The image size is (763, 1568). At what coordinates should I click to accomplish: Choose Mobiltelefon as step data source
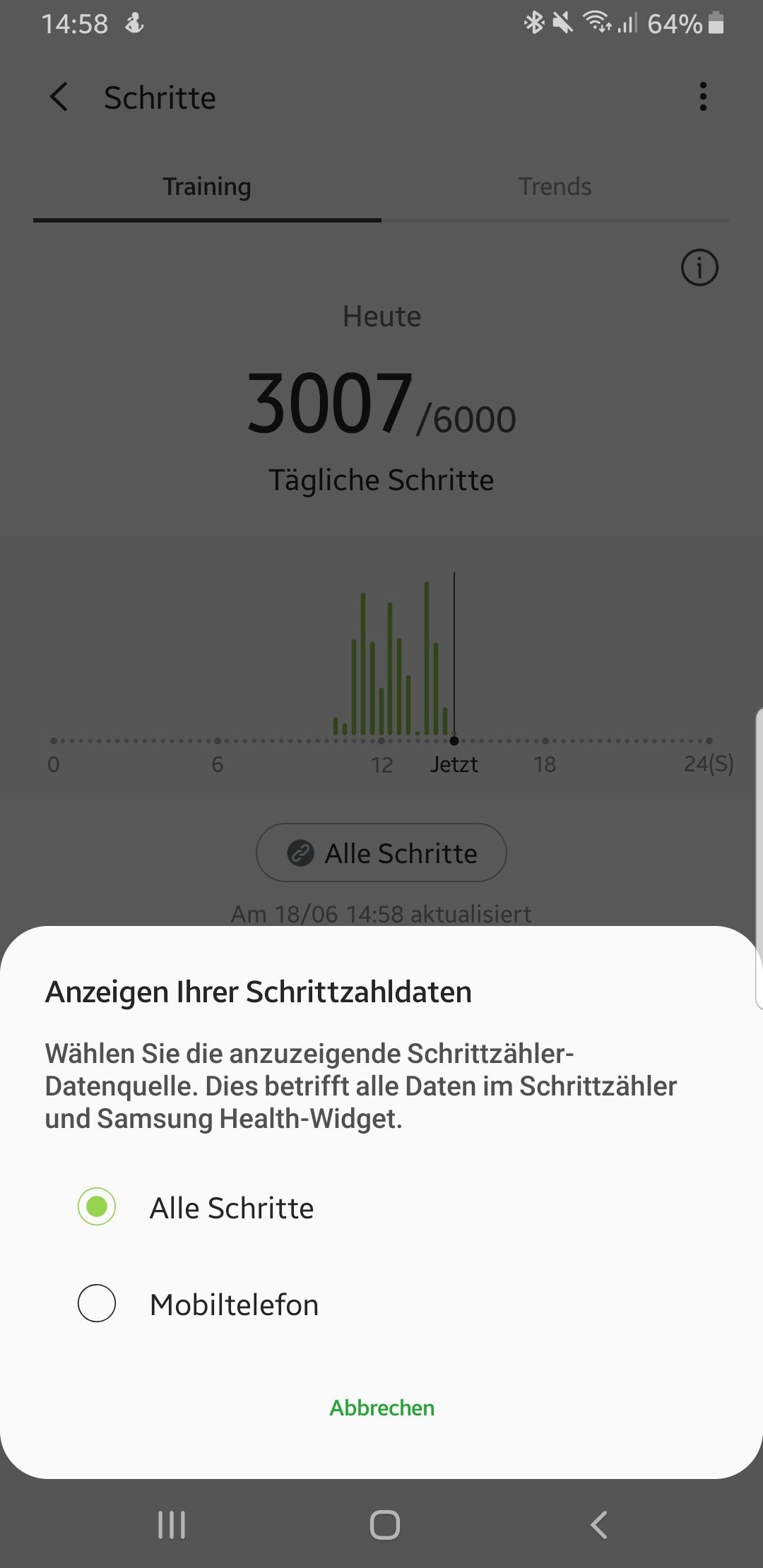click(97, 1303)
